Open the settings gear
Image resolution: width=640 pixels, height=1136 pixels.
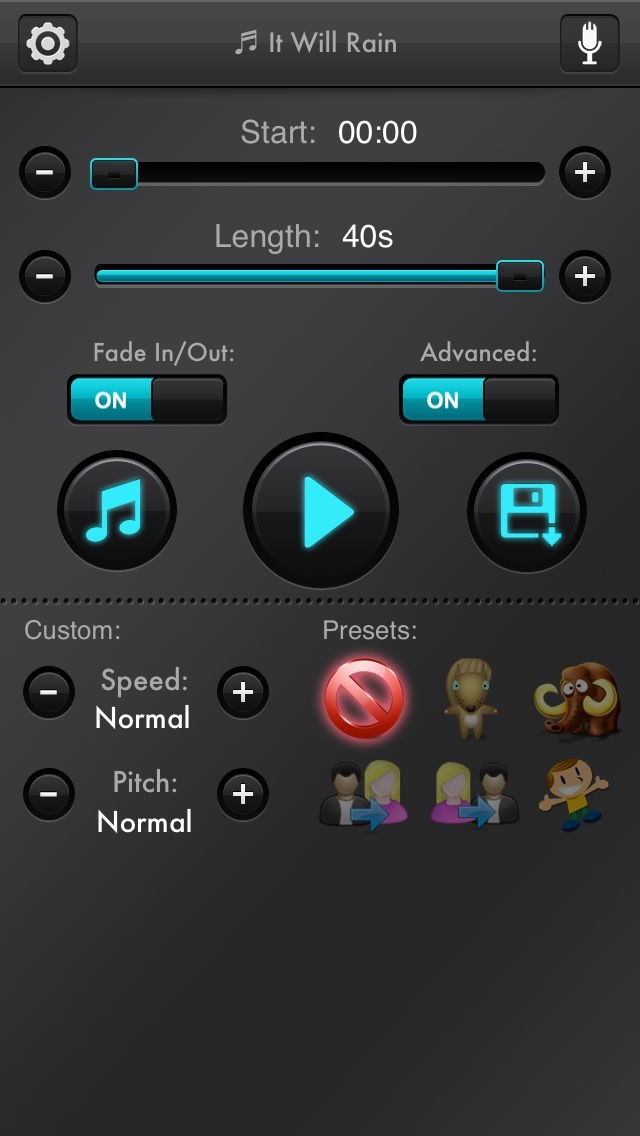pyautogui.click(x=48, y=43)
